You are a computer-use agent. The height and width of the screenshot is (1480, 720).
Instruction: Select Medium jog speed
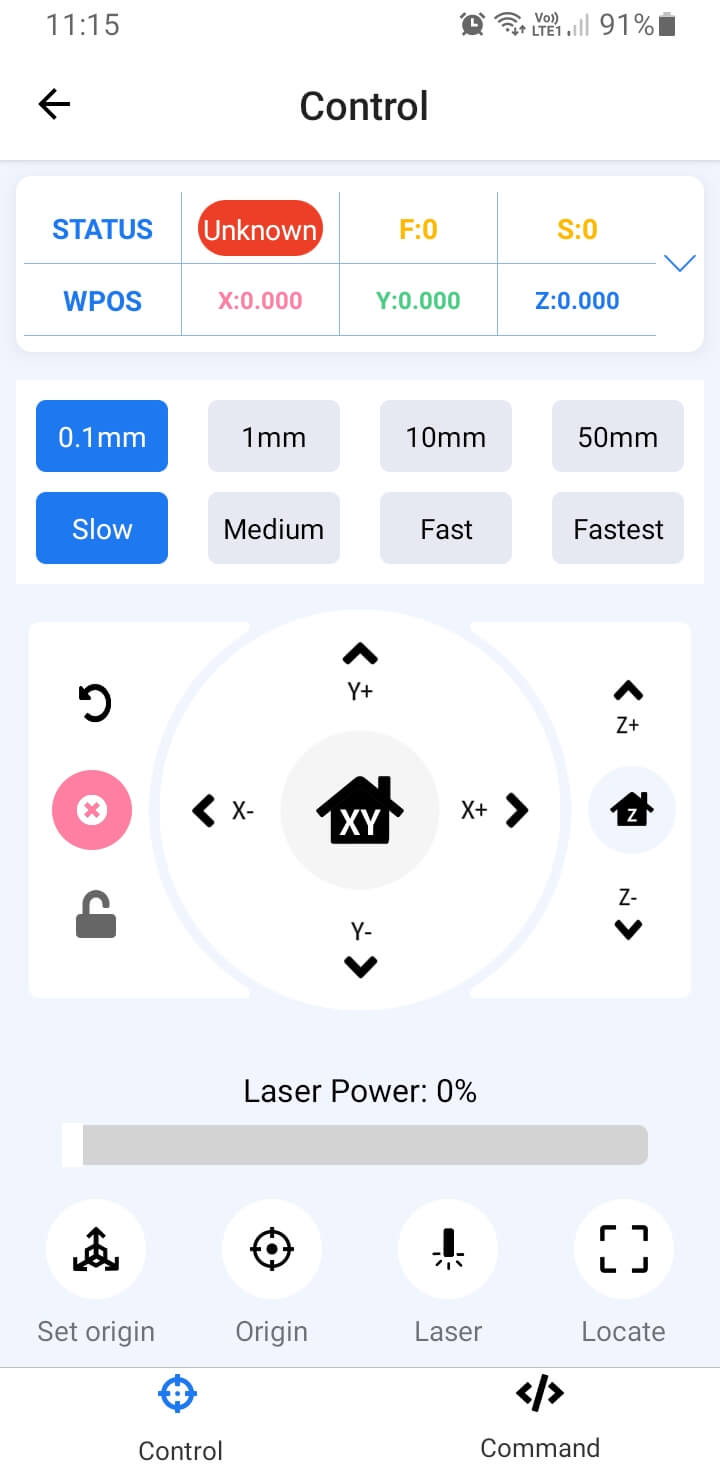pyautogui.click(x=274, y=529)
